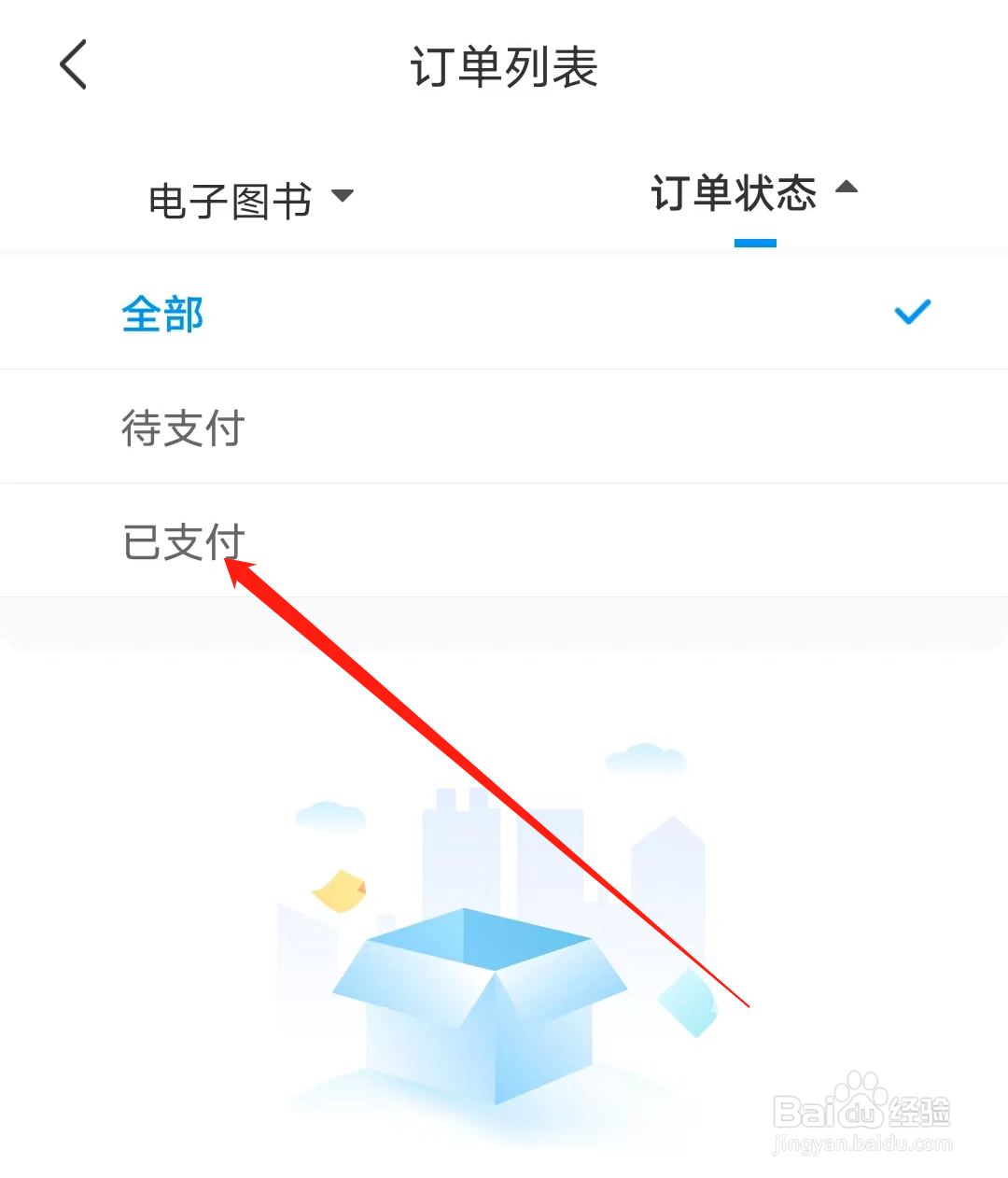The width and height of the screenshot is (1008, 1178).
Task: Select the 全部 filter option
Action: [163, 316]
